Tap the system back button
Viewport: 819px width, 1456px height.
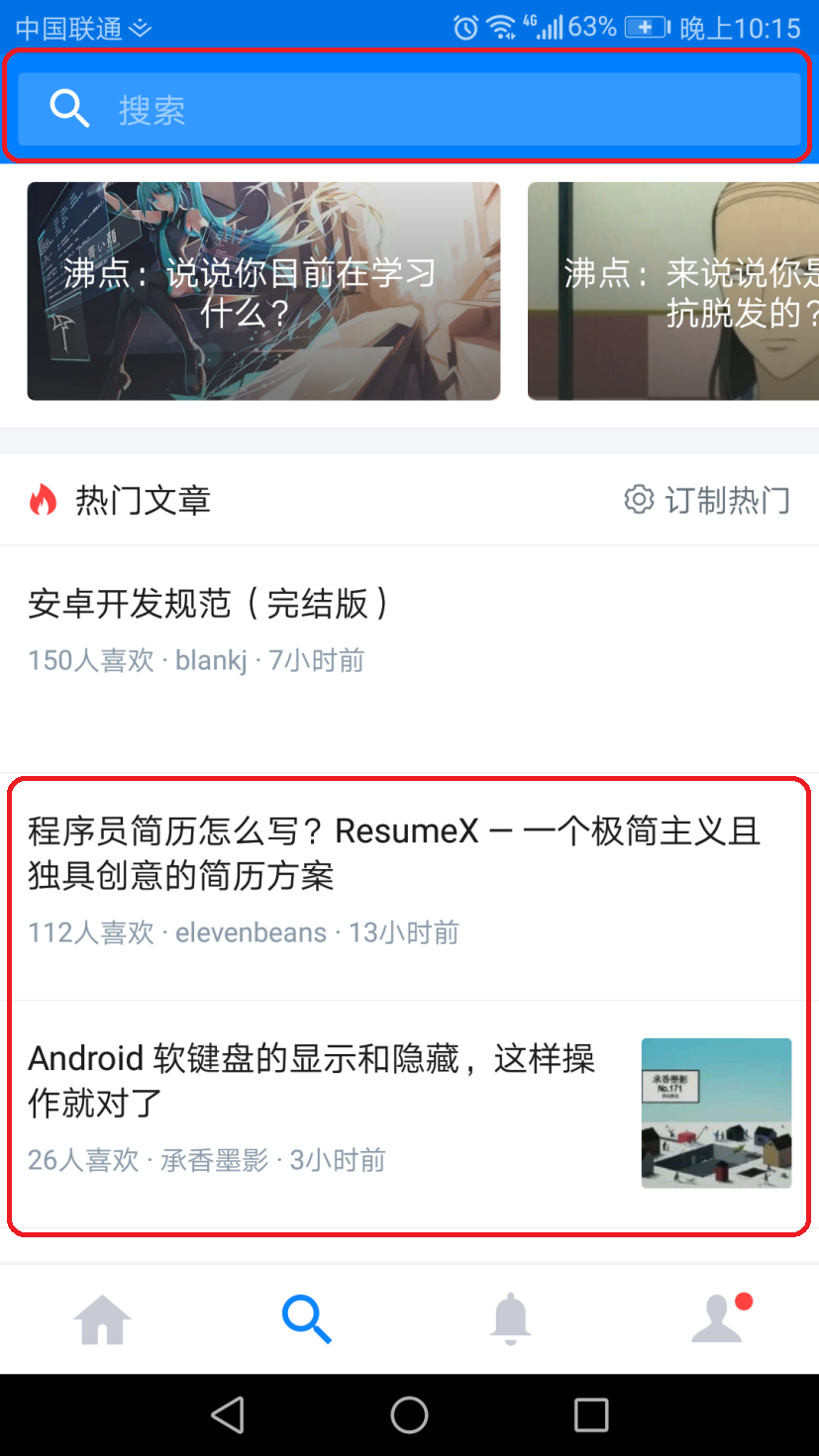(228, 1415)
